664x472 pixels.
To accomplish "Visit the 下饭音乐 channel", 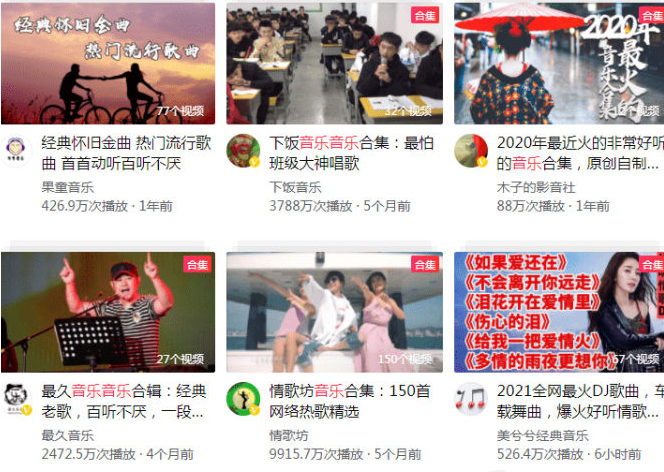I will click(296, 186).
